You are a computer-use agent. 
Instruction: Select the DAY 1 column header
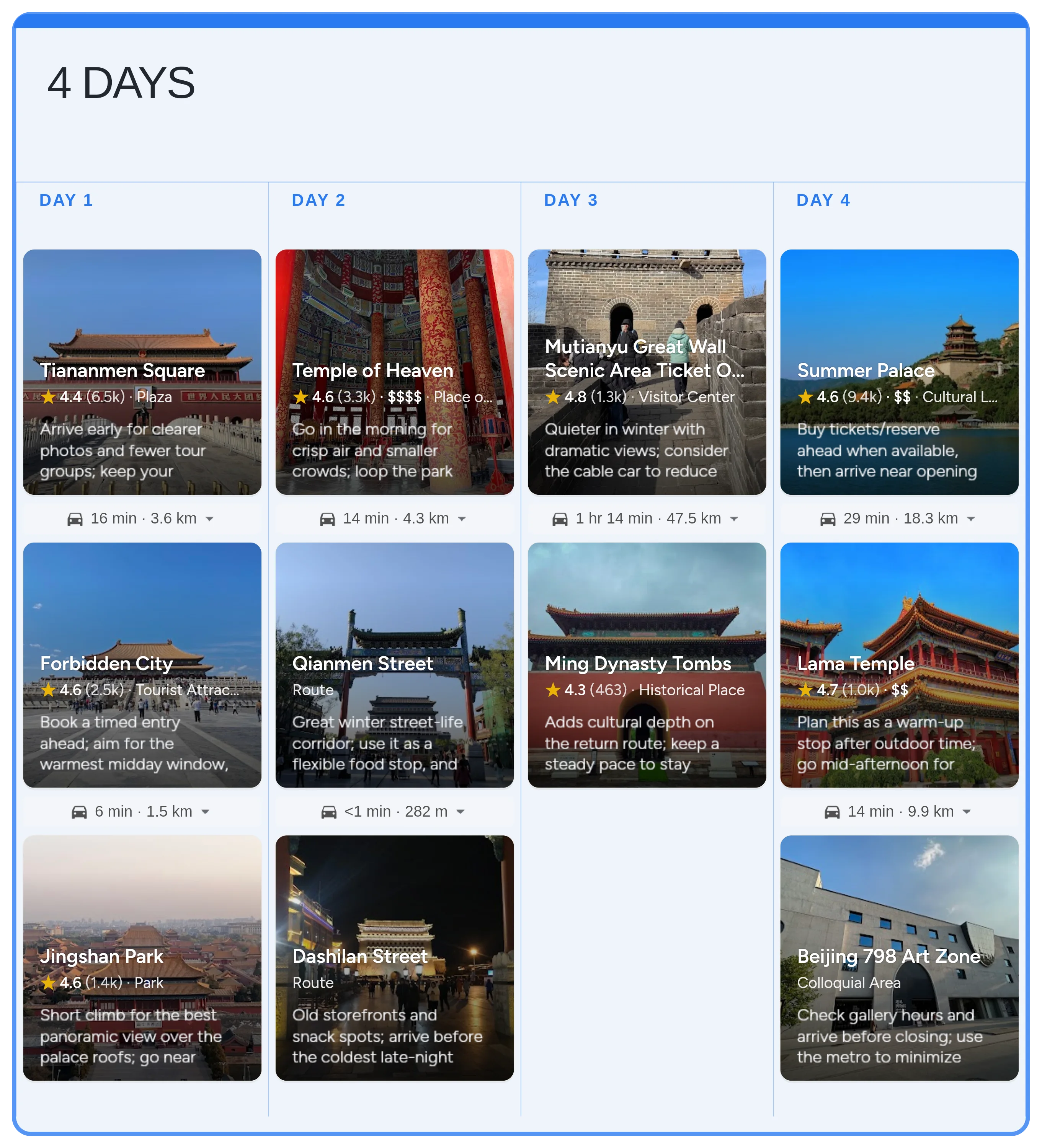[x=66, y=200]
